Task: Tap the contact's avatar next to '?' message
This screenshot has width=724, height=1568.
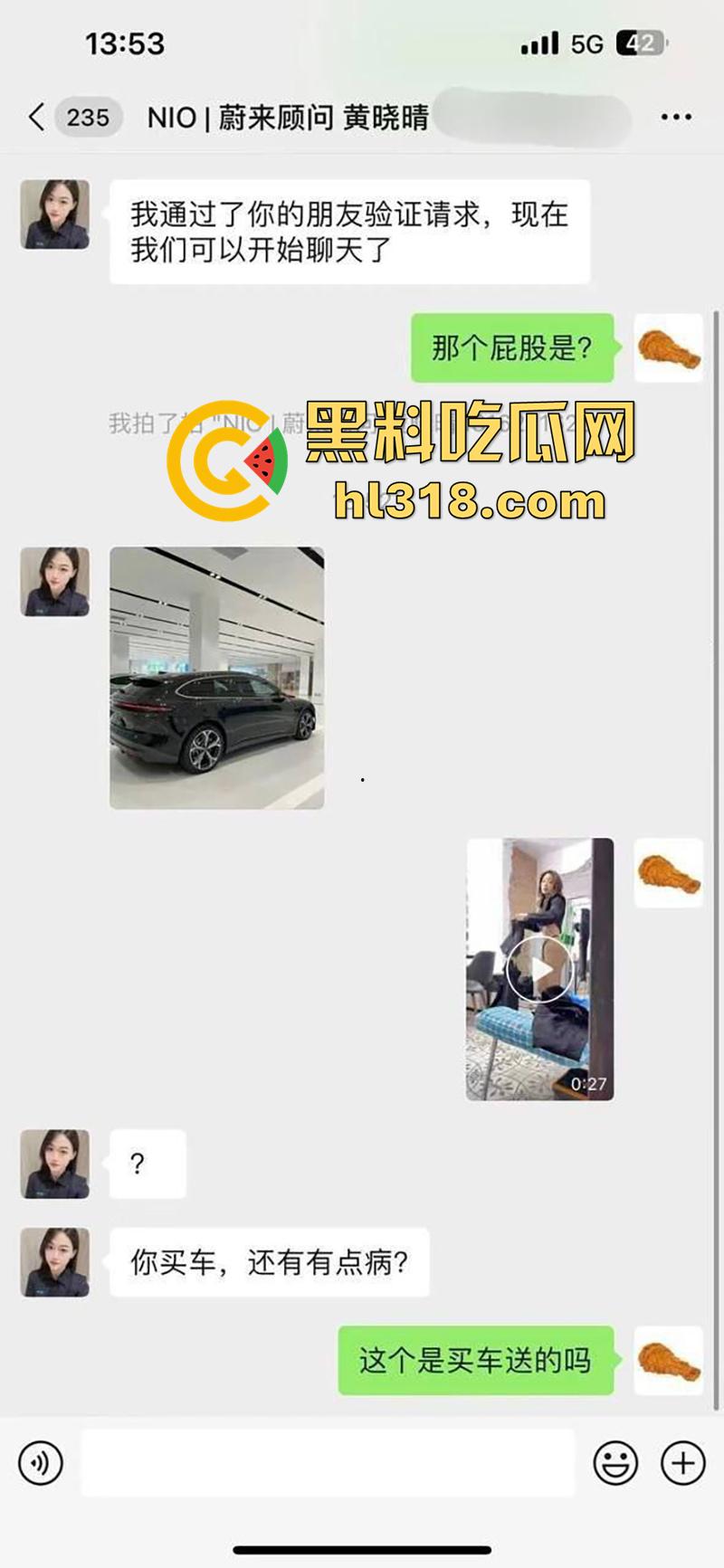Action: (x=54, y=1165)
